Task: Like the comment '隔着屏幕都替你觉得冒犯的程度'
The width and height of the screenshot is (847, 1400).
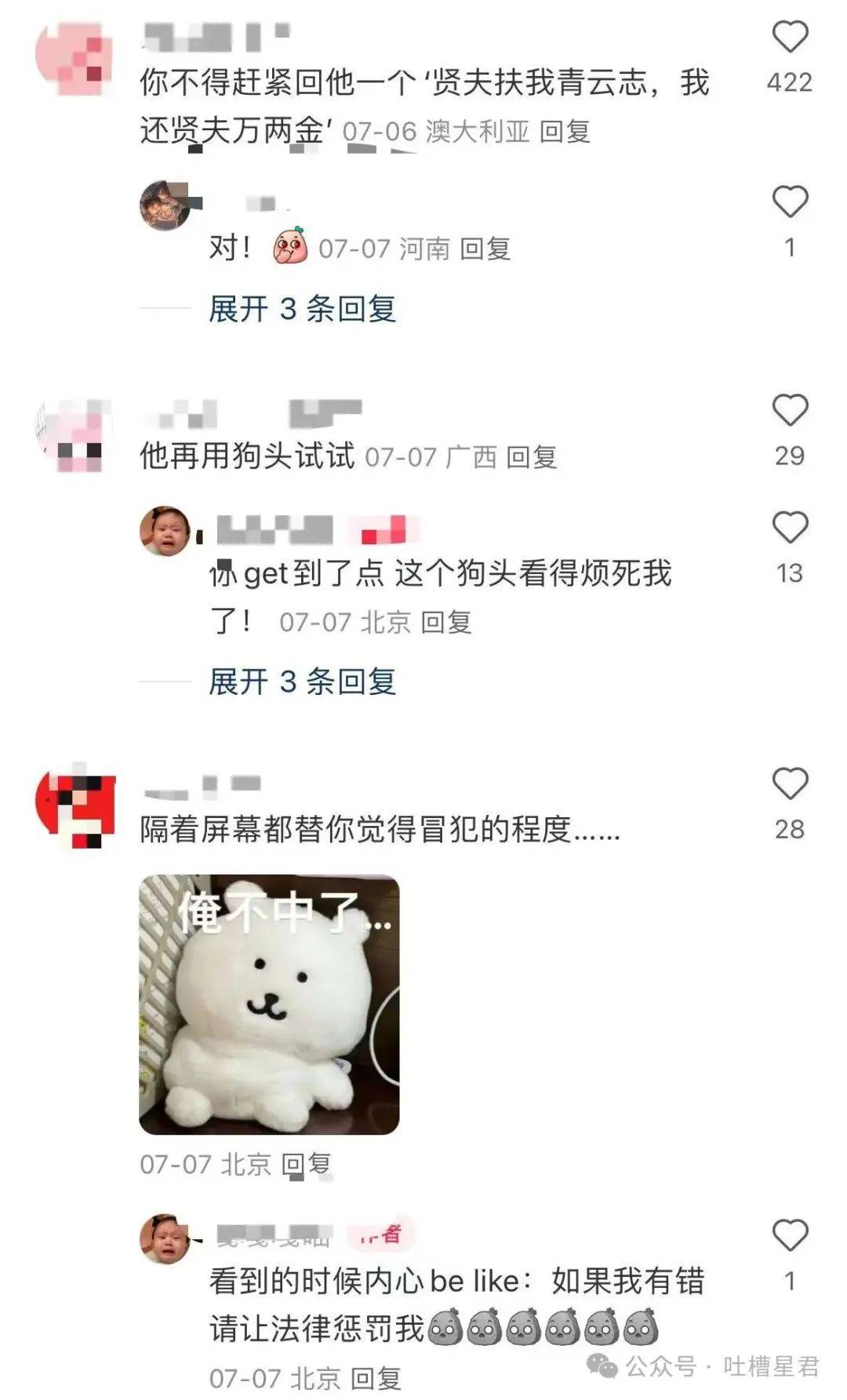Action: pyautogui.click(x=789, y=784)
